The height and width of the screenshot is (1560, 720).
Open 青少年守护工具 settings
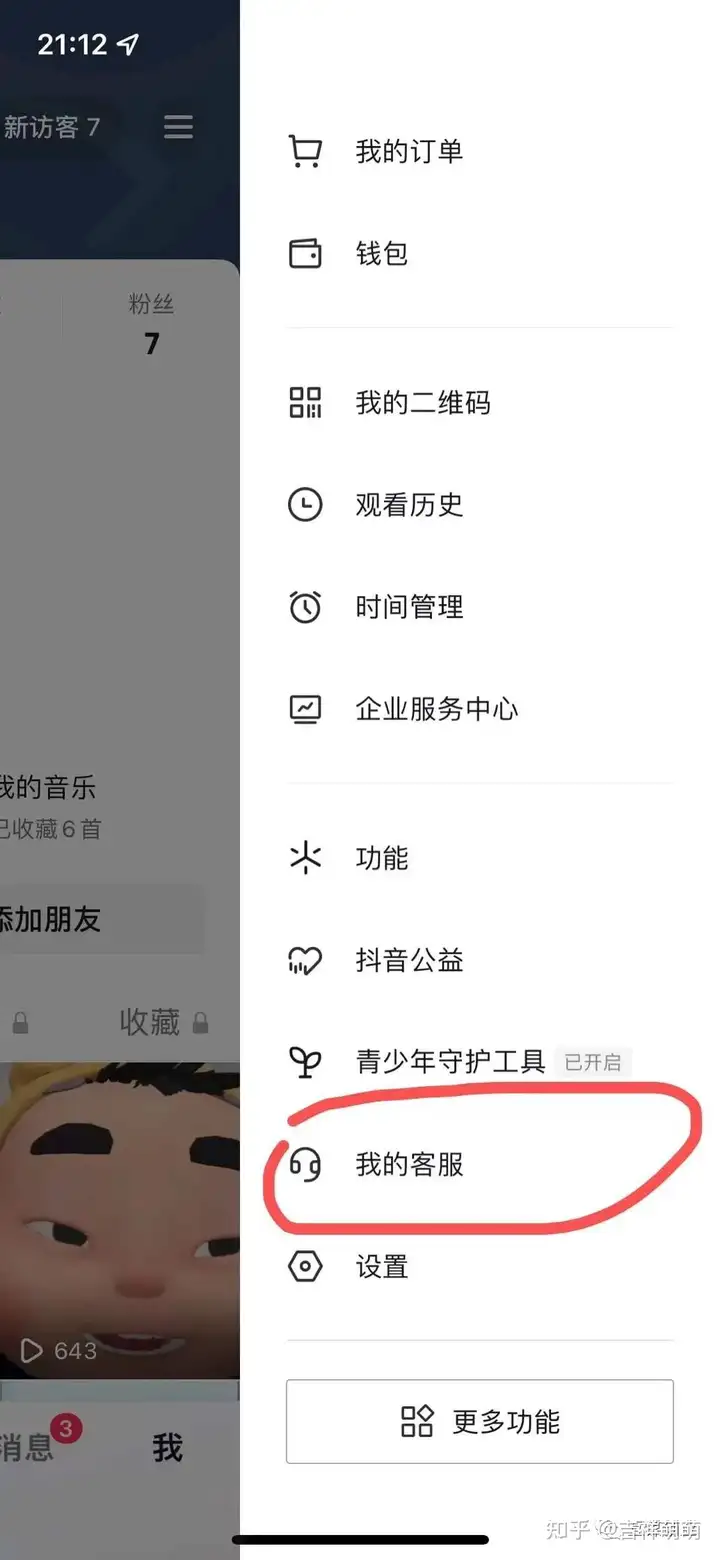480,1062
